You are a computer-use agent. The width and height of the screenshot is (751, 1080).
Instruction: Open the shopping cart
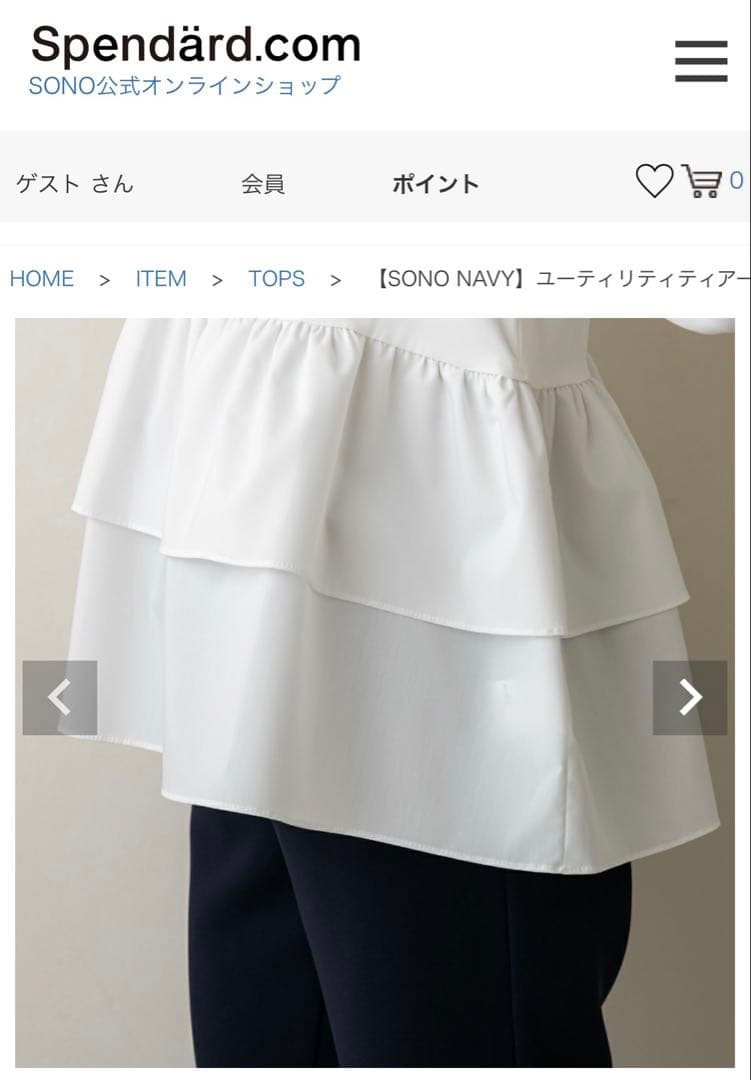(703, 181)
